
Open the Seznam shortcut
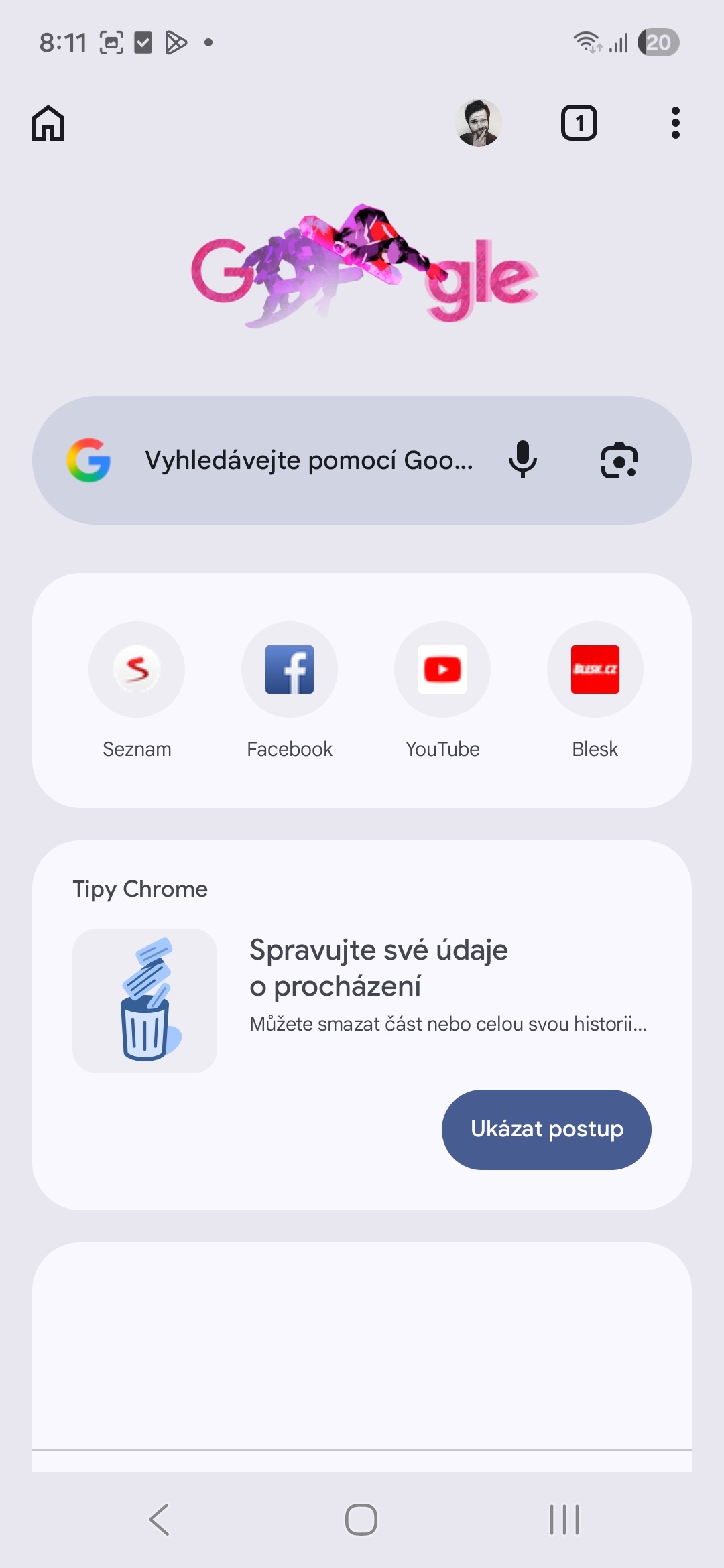click(x=137, y=670)
